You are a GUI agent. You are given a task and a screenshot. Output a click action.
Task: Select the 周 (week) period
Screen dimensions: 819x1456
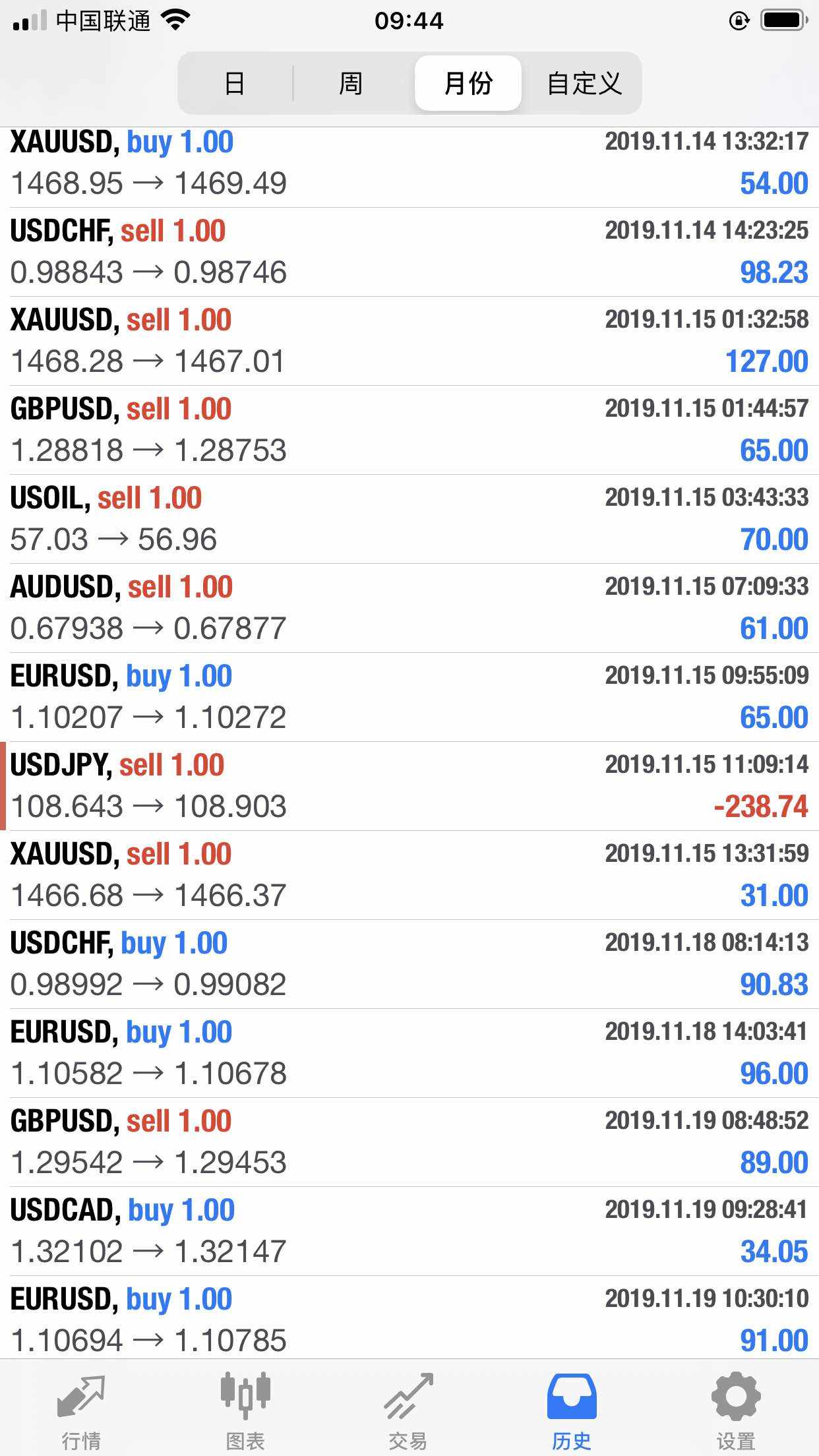pyautogui.click(x=351, y=84)
